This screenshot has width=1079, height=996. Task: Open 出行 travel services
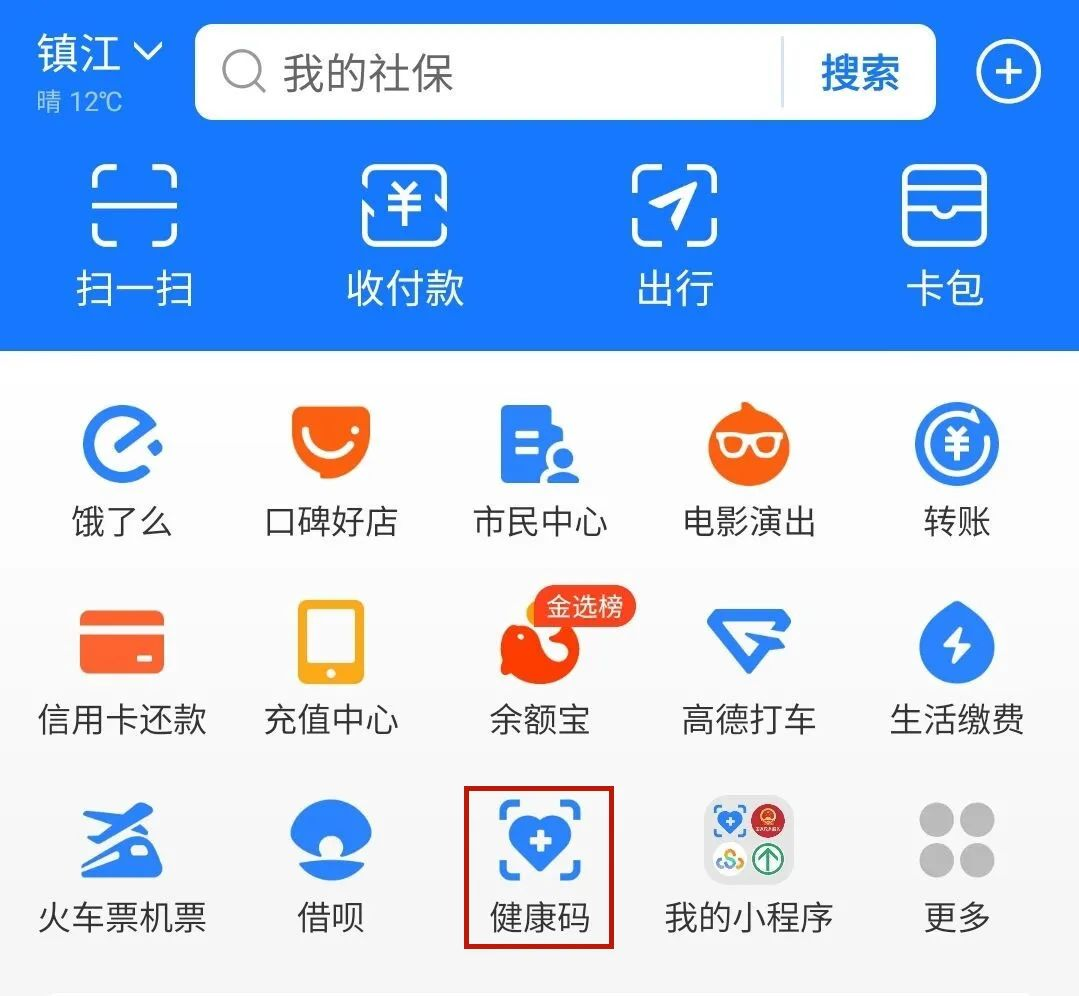click(674, 235)
